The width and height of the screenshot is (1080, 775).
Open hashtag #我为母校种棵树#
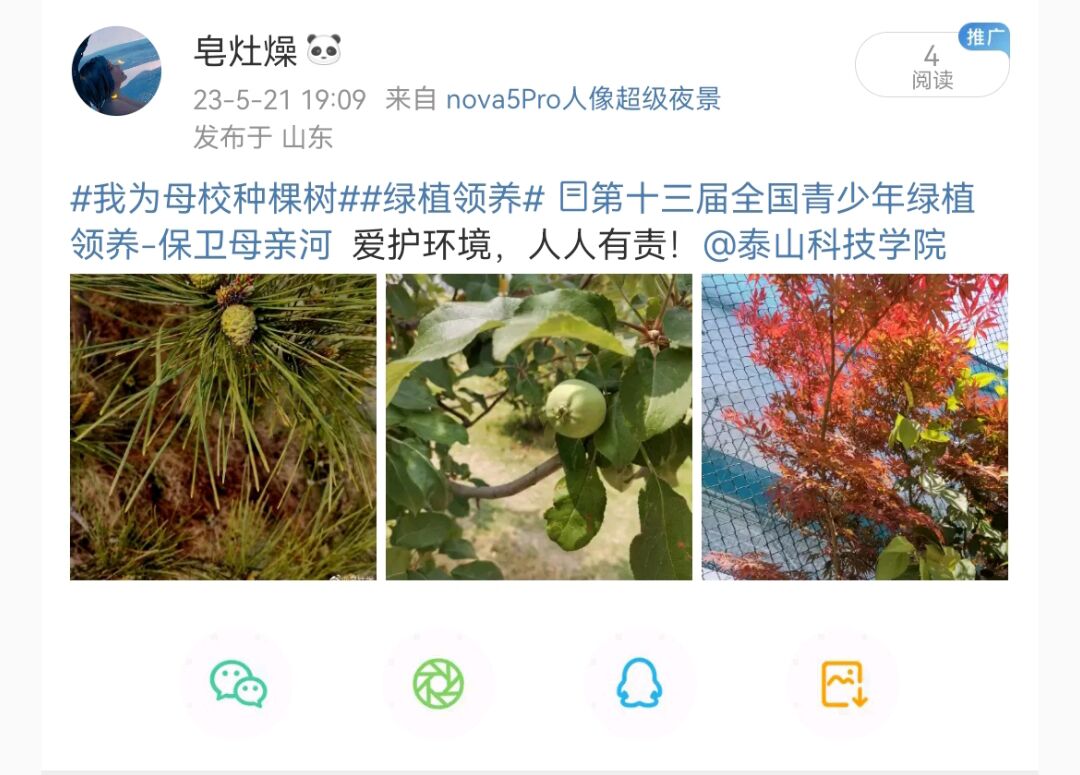tap(204, 199)
